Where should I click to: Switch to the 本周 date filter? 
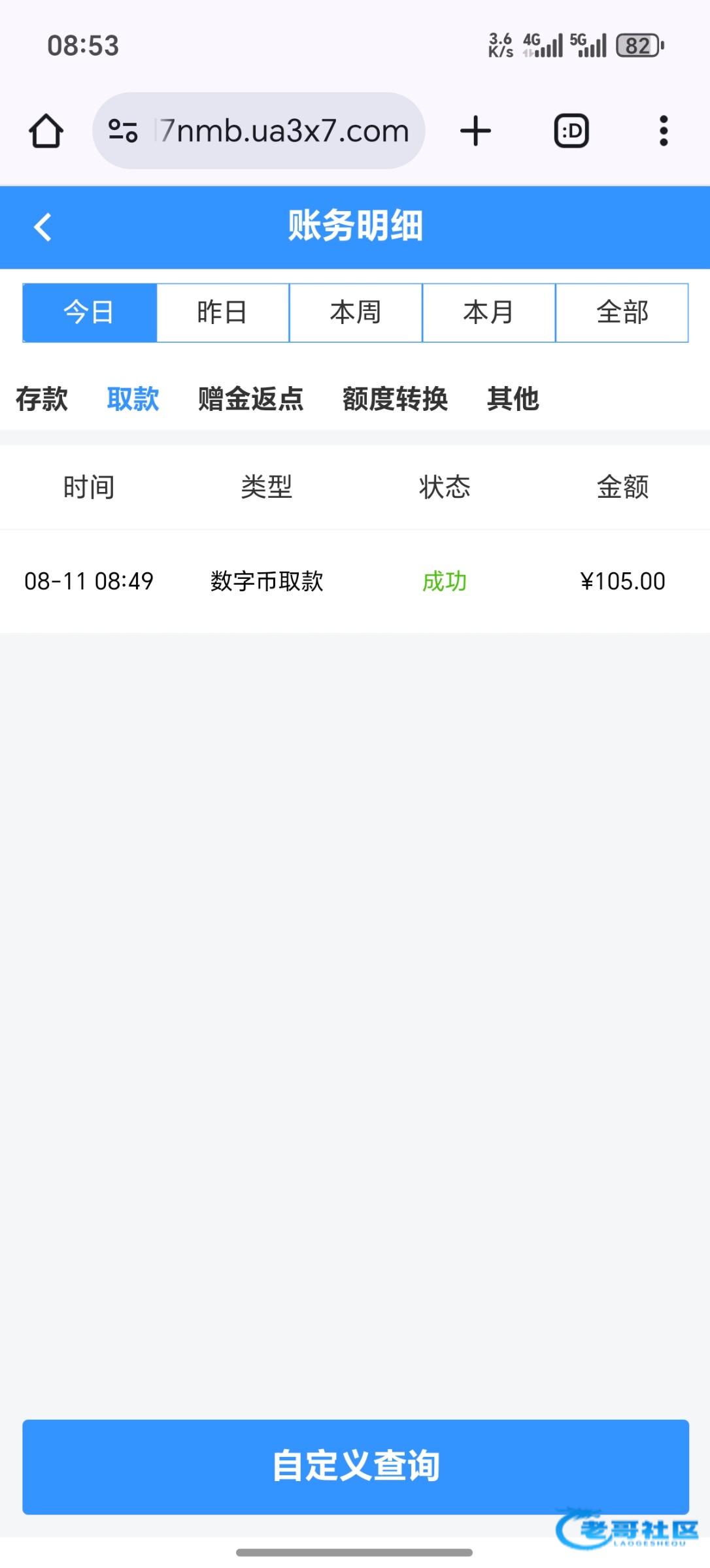coord(356,312)
